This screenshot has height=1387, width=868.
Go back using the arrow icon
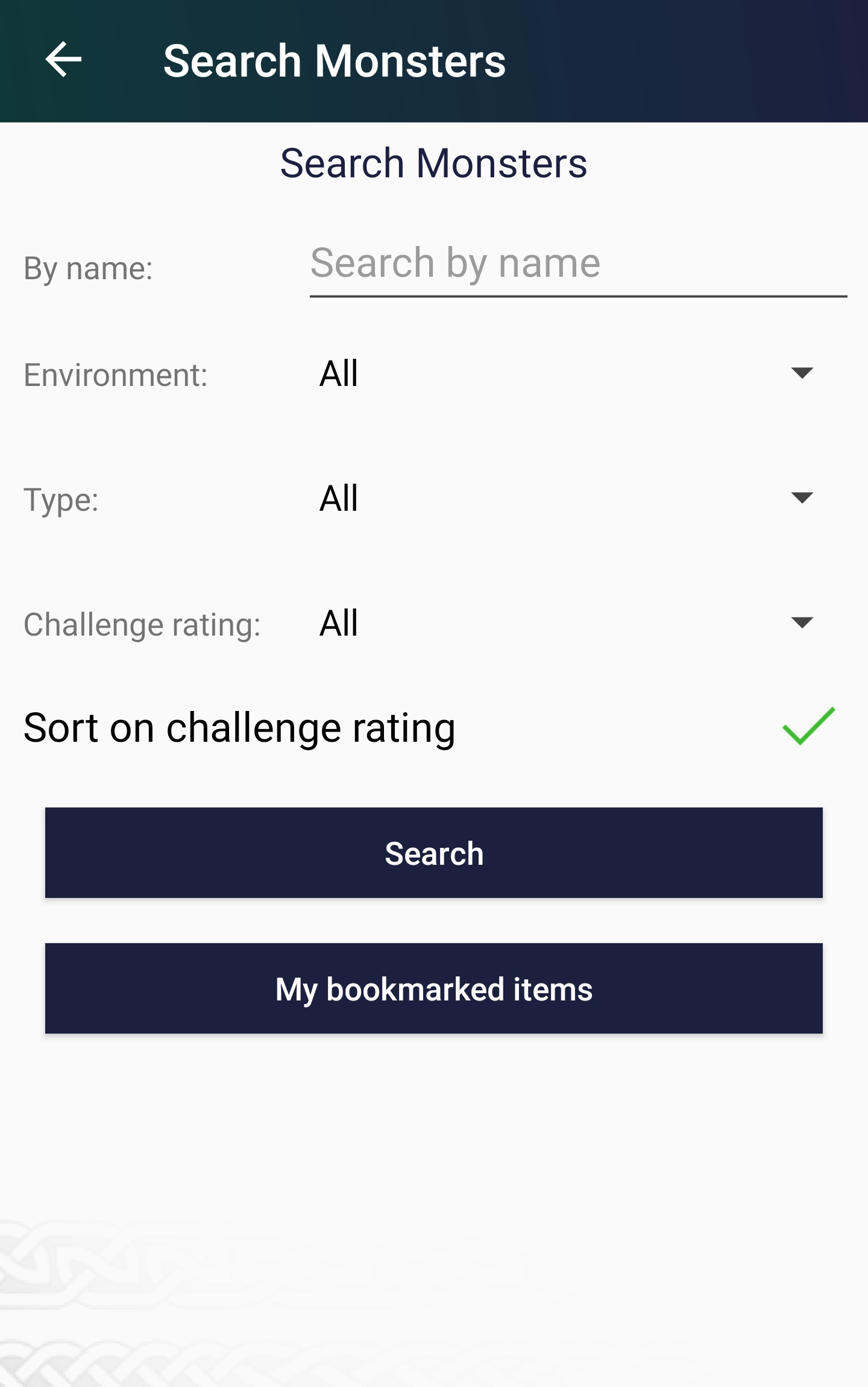(63, 60)
